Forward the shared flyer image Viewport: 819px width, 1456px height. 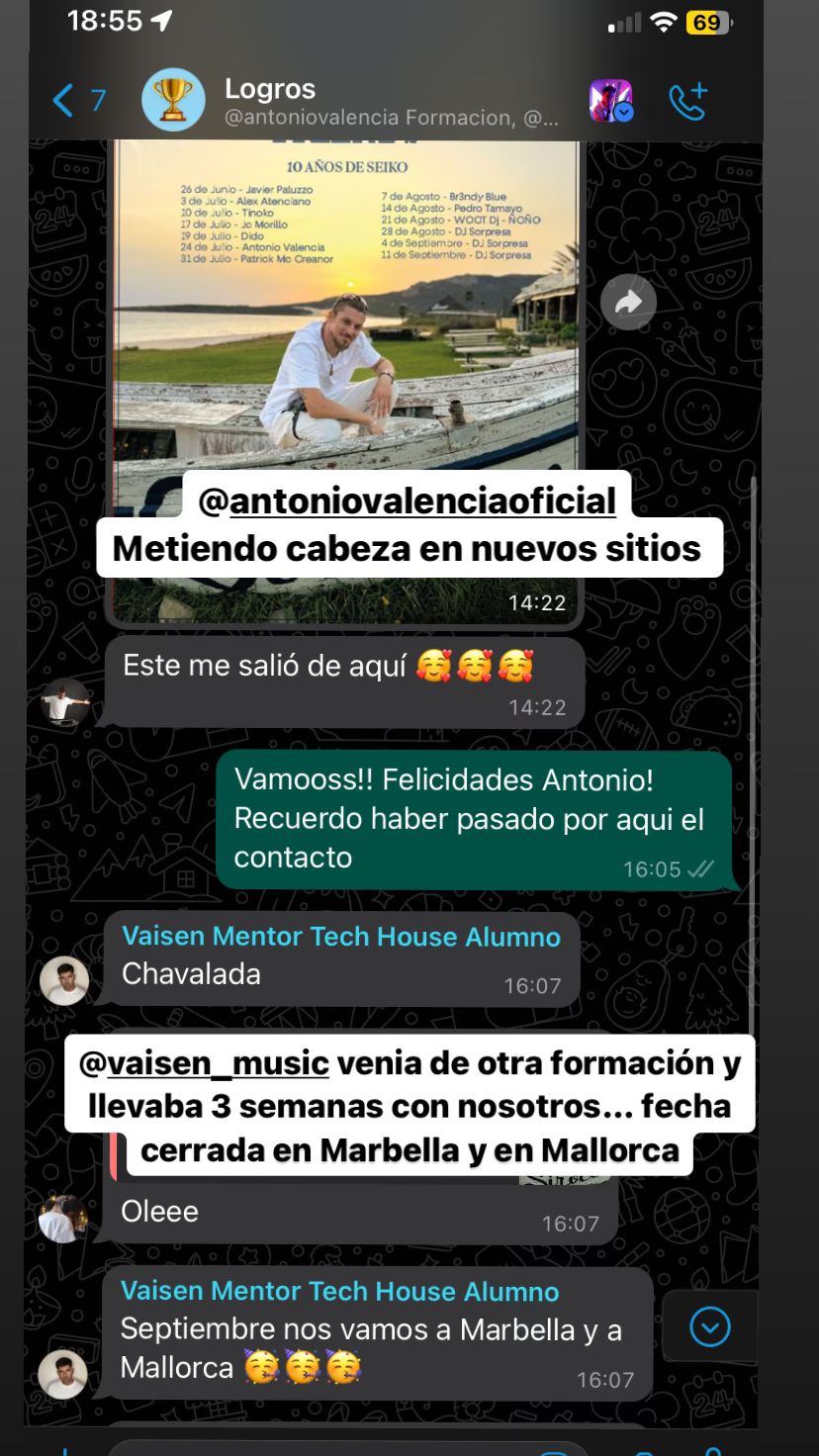(x=628, y=303)
